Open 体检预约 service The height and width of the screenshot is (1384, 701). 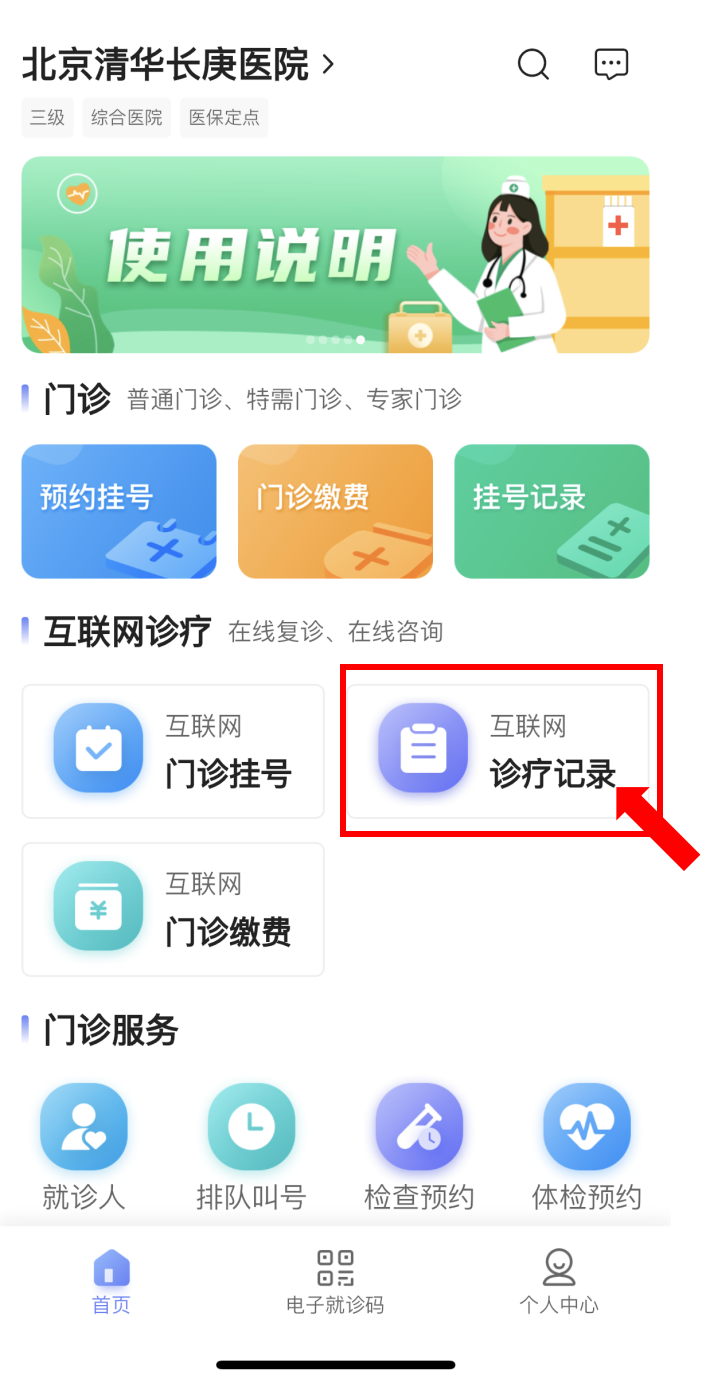[x=586, y=1146]
